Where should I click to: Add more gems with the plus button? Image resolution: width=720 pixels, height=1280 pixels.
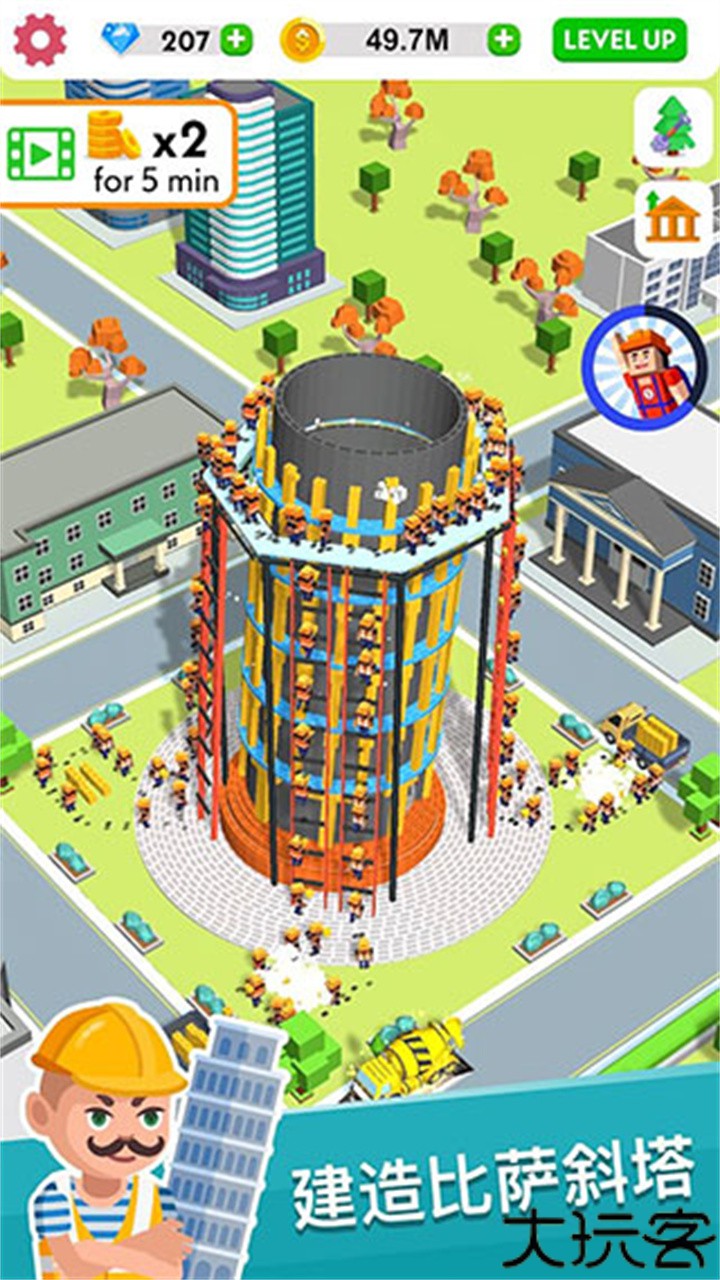(237, 41)
